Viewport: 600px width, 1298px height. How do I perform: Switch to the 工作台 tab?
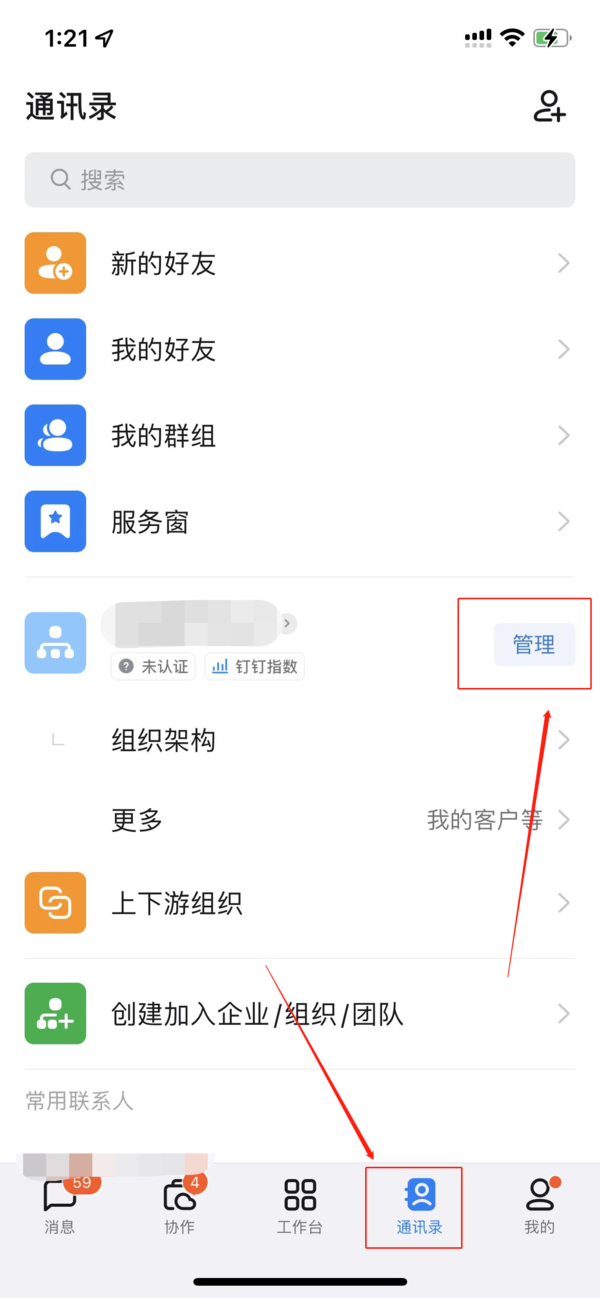pos(300,1205)
